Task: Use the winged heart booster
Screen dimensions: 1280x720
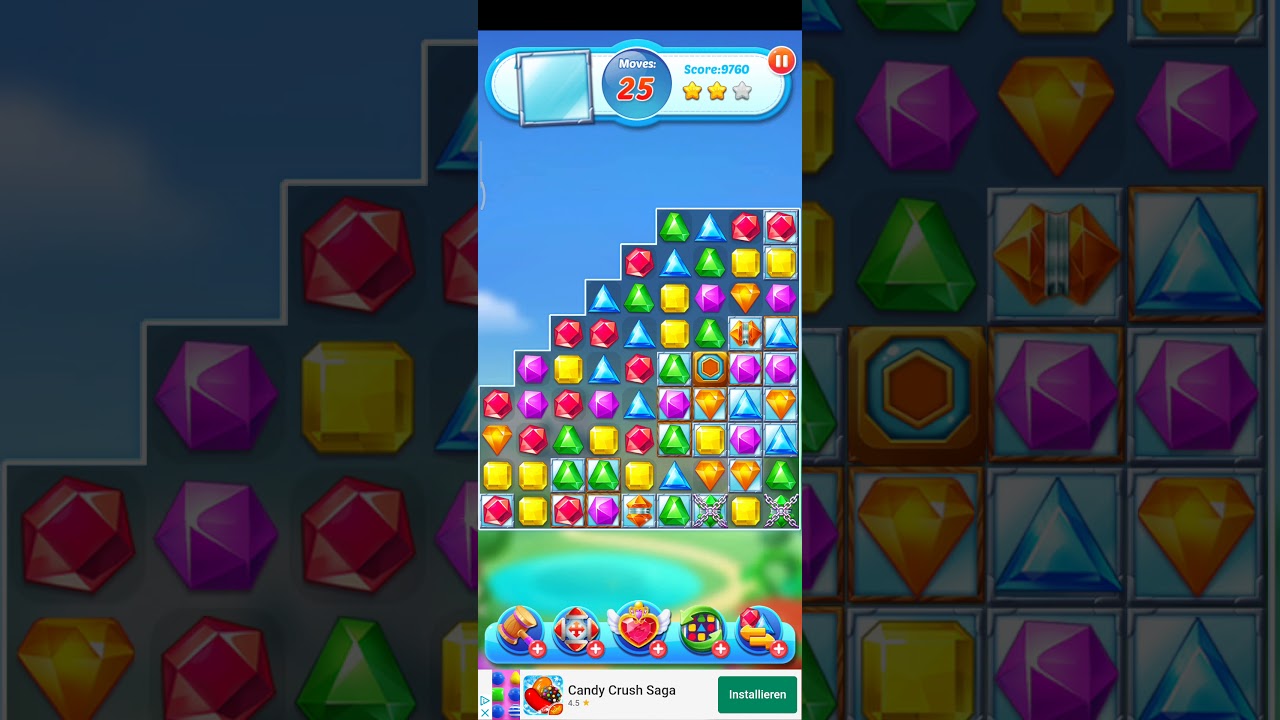Action: click(x=638, y=629)
